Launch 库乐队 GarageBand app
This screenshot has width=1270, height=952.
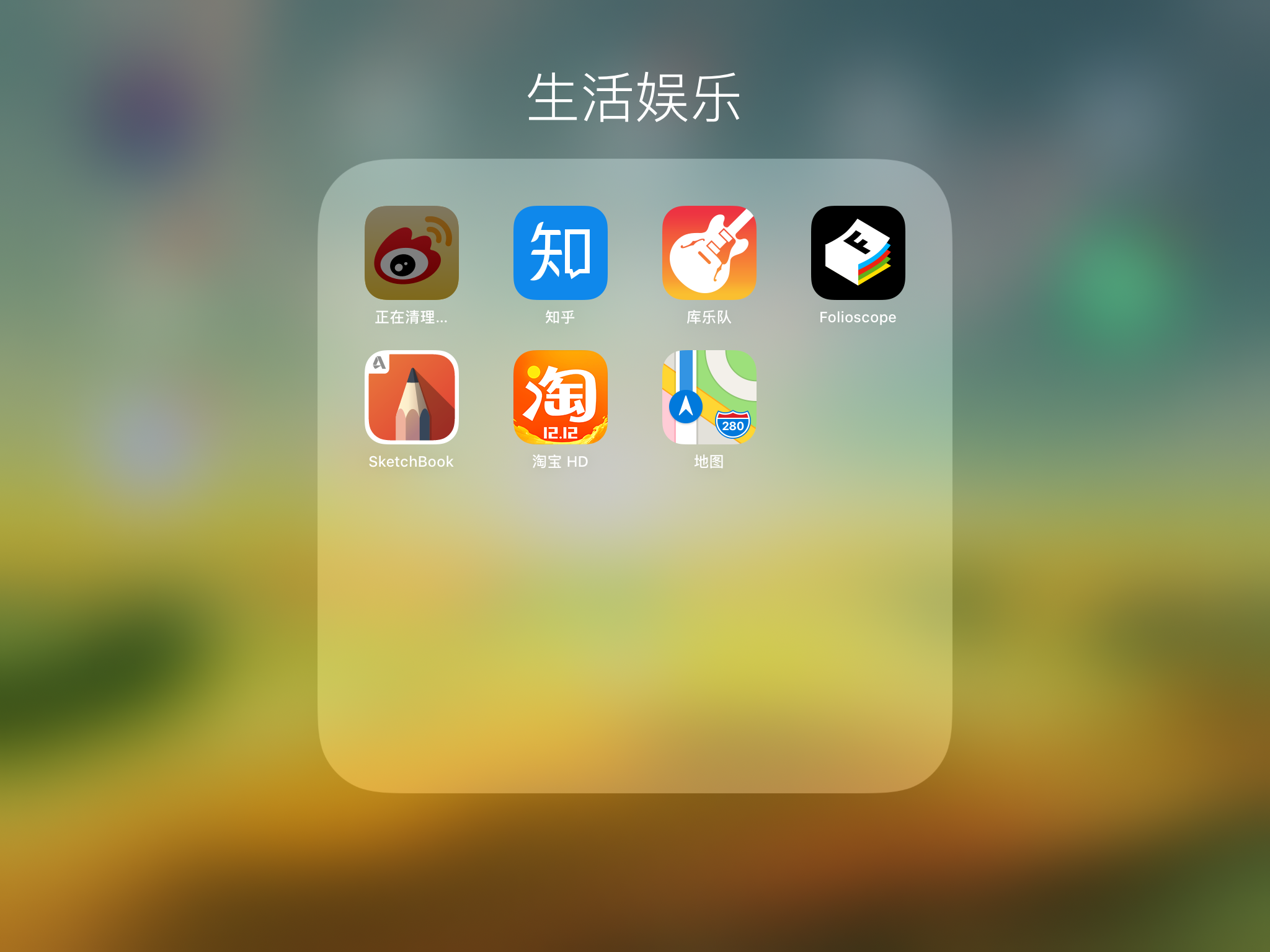point(709,253)
